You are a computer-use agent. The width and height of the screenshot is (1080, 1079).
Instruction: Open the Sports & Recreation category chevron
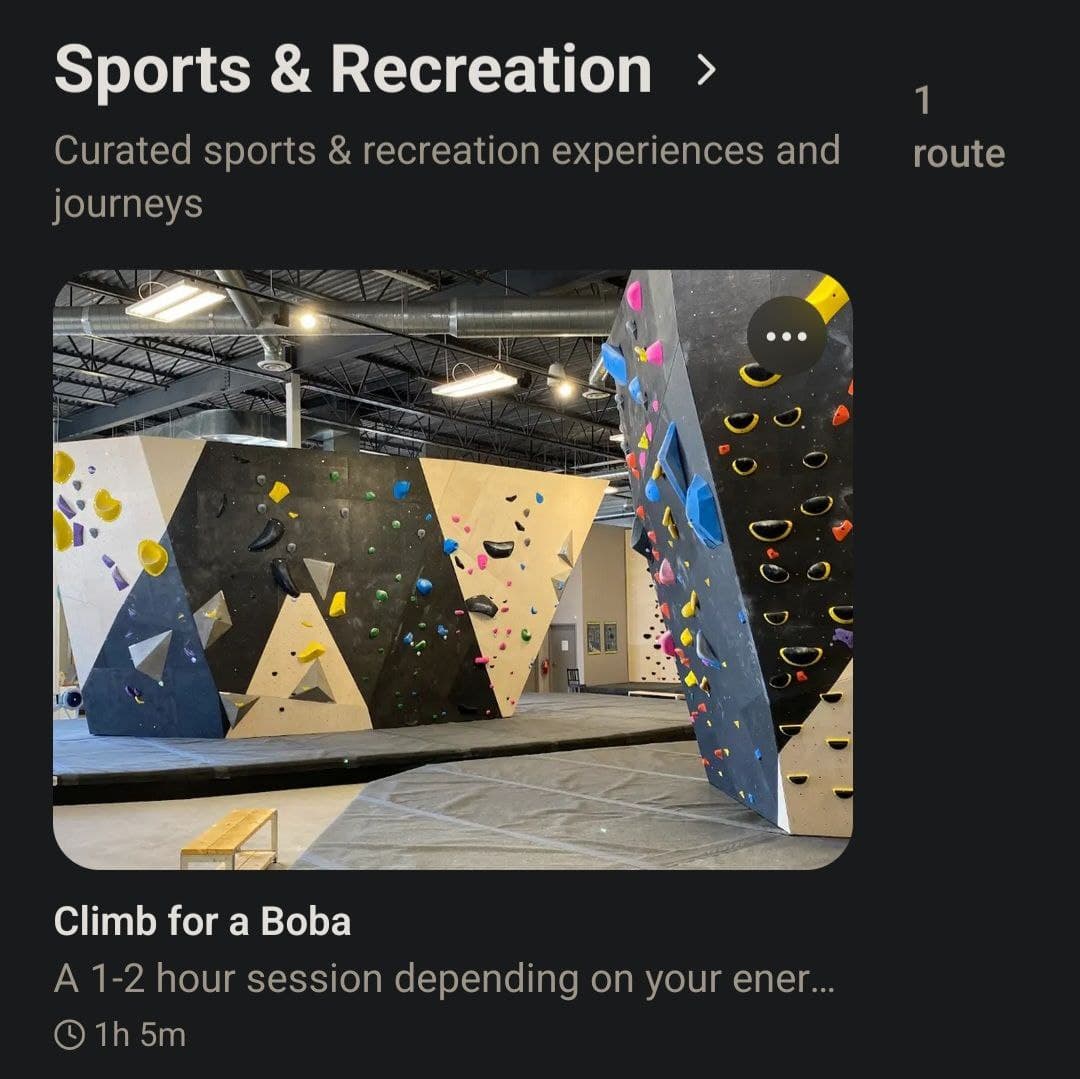click(x=706, y=70)
